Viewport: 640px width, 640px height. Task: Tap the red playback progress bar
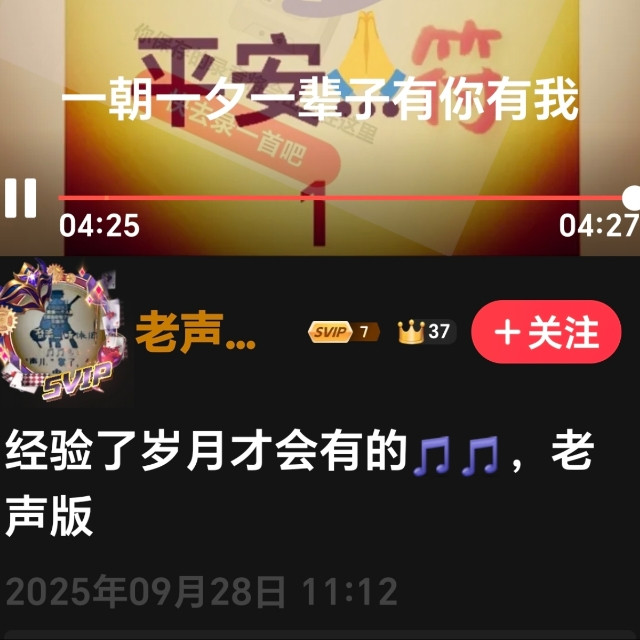340,198
